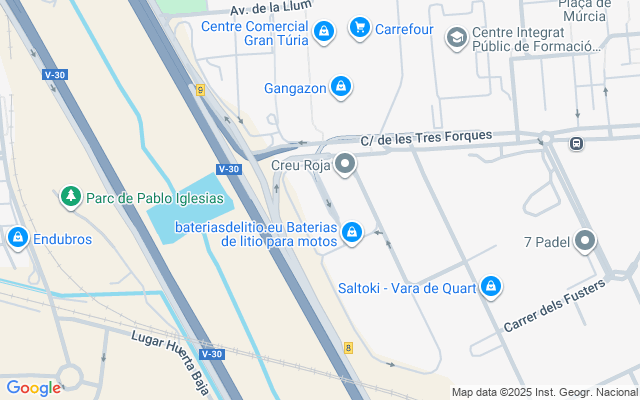This screenshot has height=400, width=640.
Task: Open the Centre Comercial Gran Túria marker
Action: click(323, 33)
